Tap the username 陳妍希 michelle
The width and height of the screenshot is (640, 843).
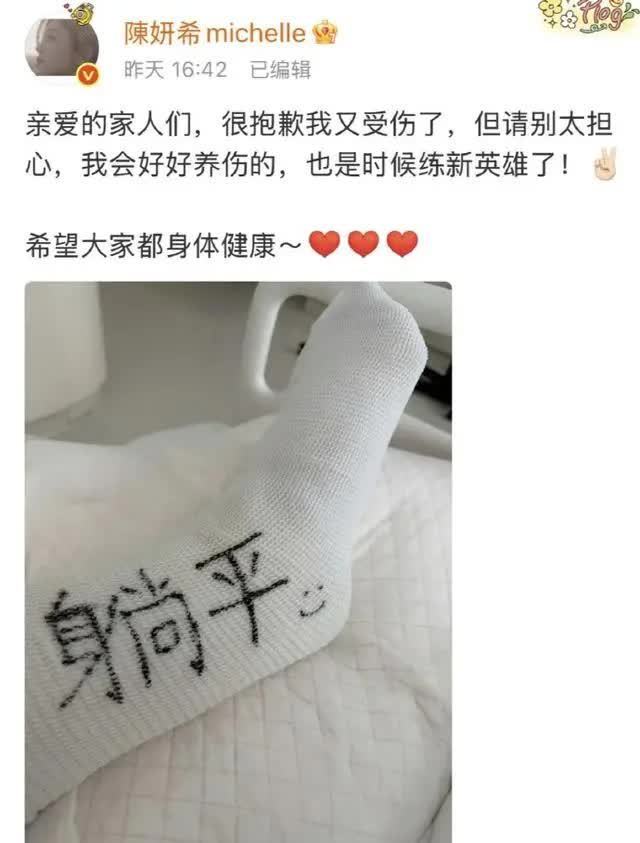pos(213,32)
